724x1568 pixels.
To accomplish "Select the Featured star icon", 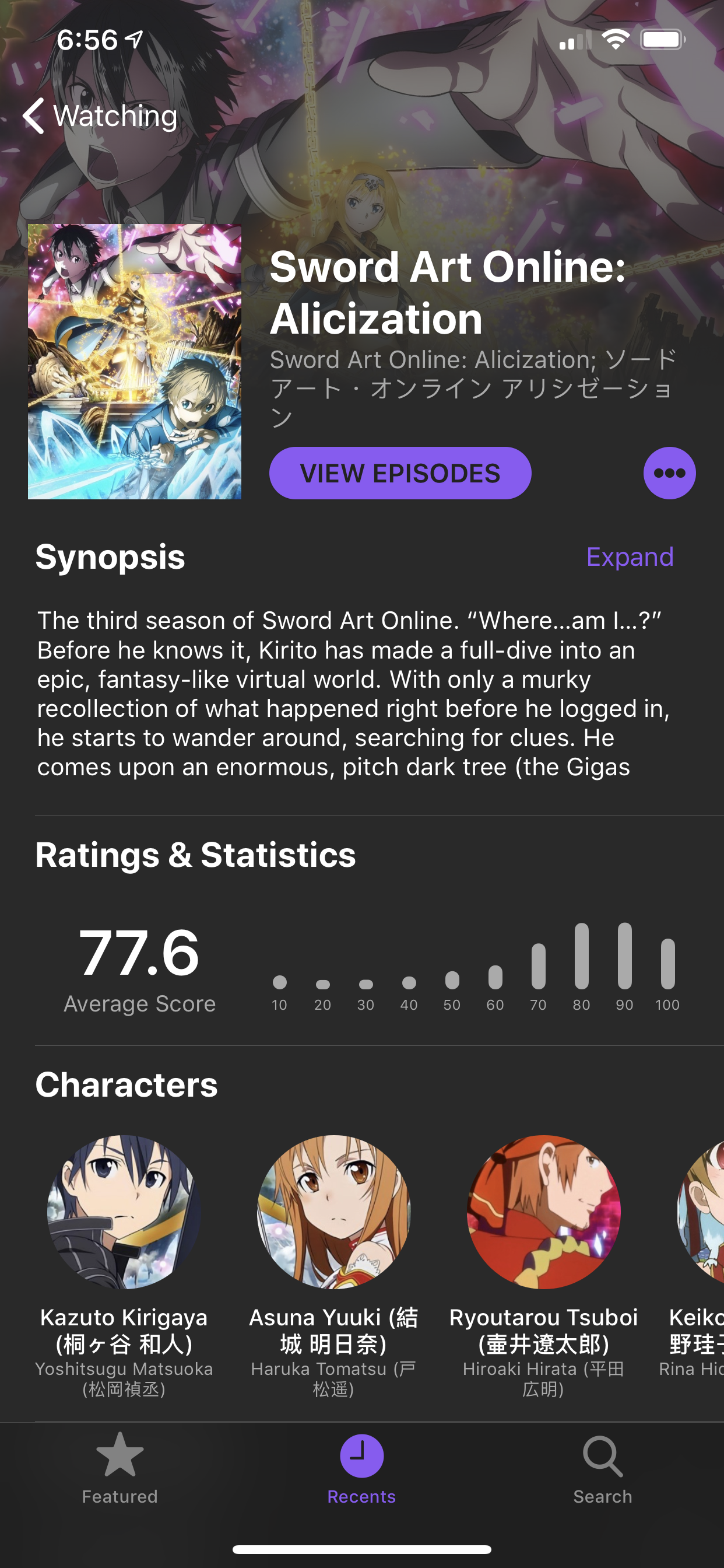I will coord(120,1459).
